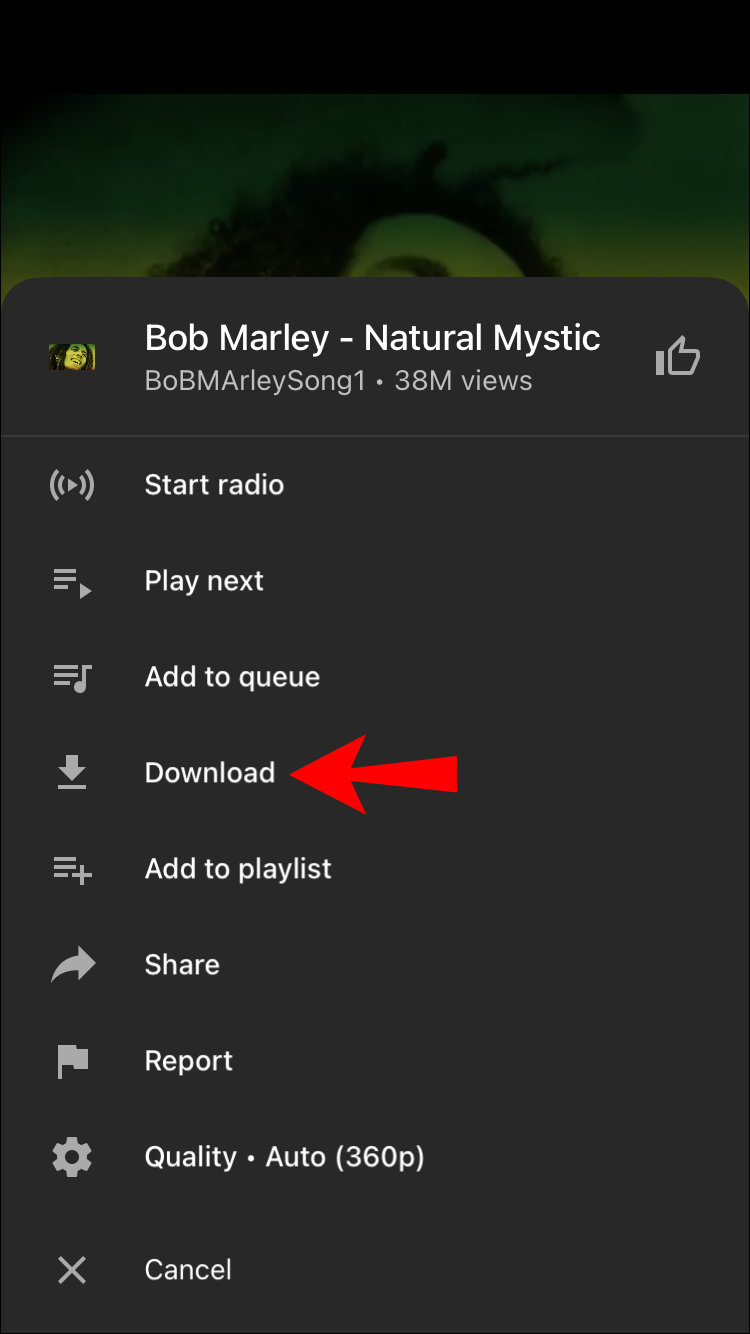Image resolution: width=750 pixels, height=1334 pixels.
Task: Select Play next option
Action: click(x=204, y=581)
